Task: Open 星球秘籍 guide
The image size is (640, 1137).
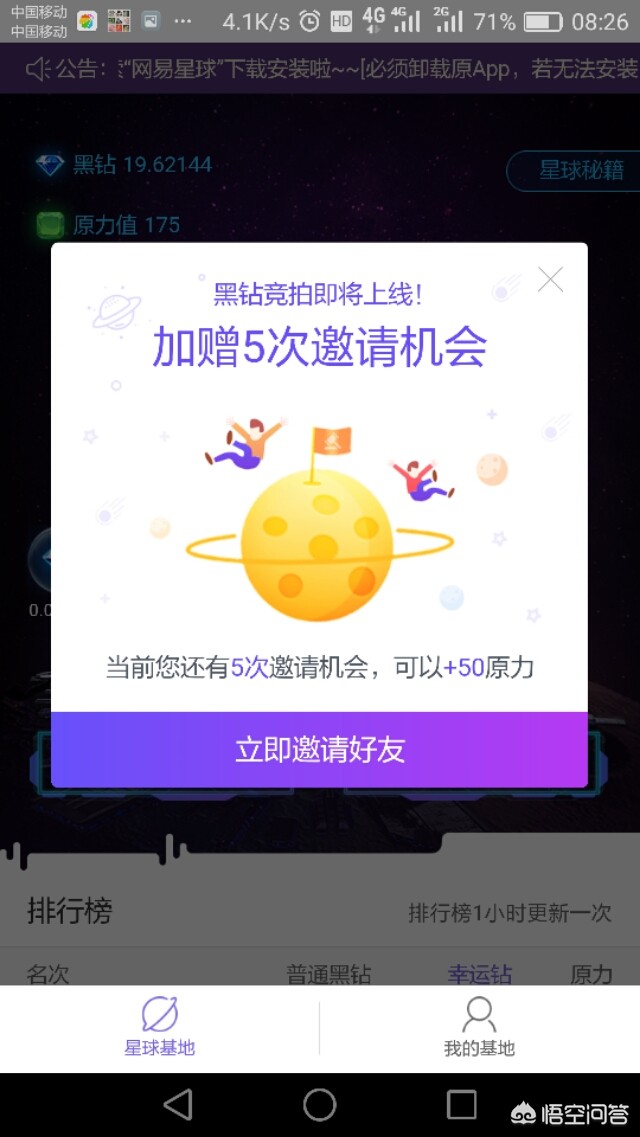Action: (580, 170)
